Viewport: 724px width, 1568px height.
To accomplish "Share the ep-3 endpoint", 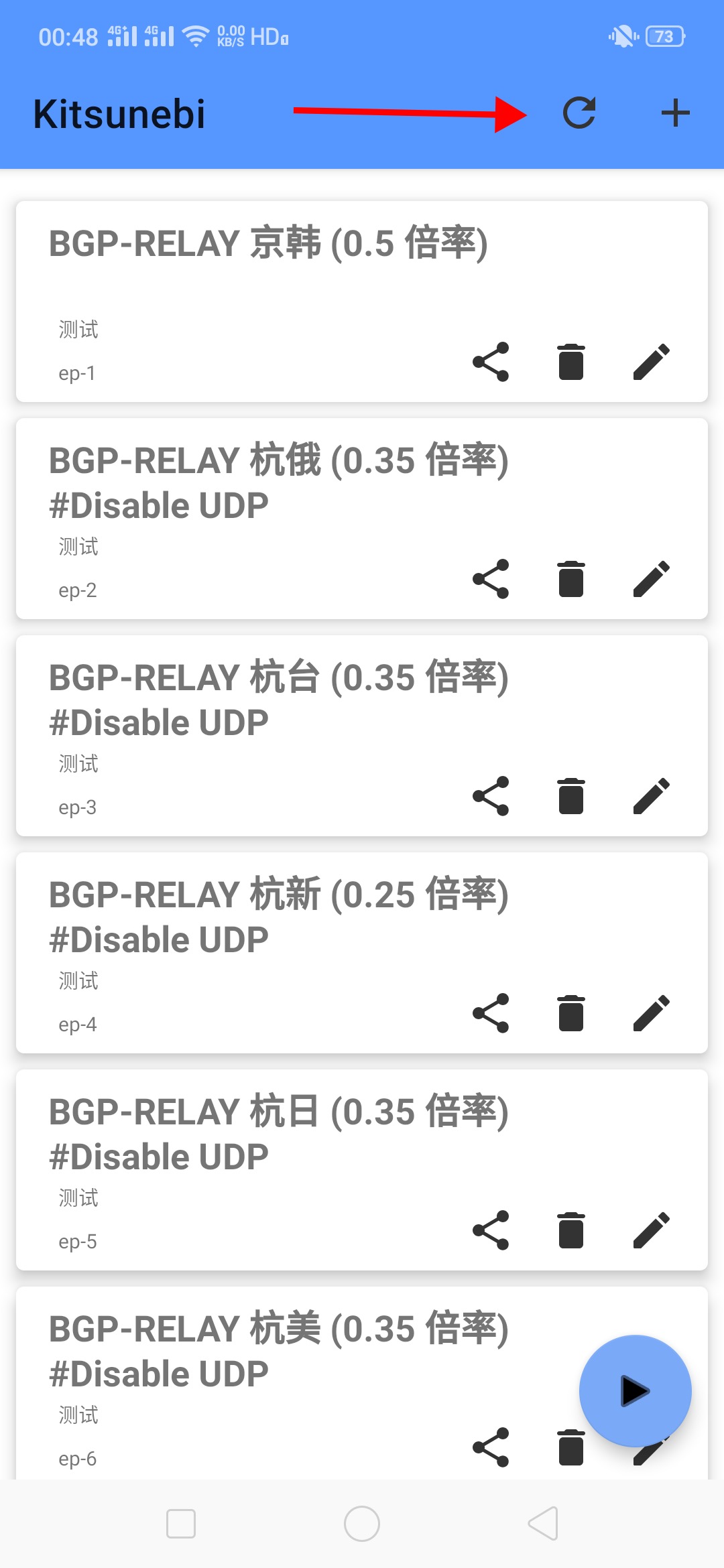I will coord(491,796).
